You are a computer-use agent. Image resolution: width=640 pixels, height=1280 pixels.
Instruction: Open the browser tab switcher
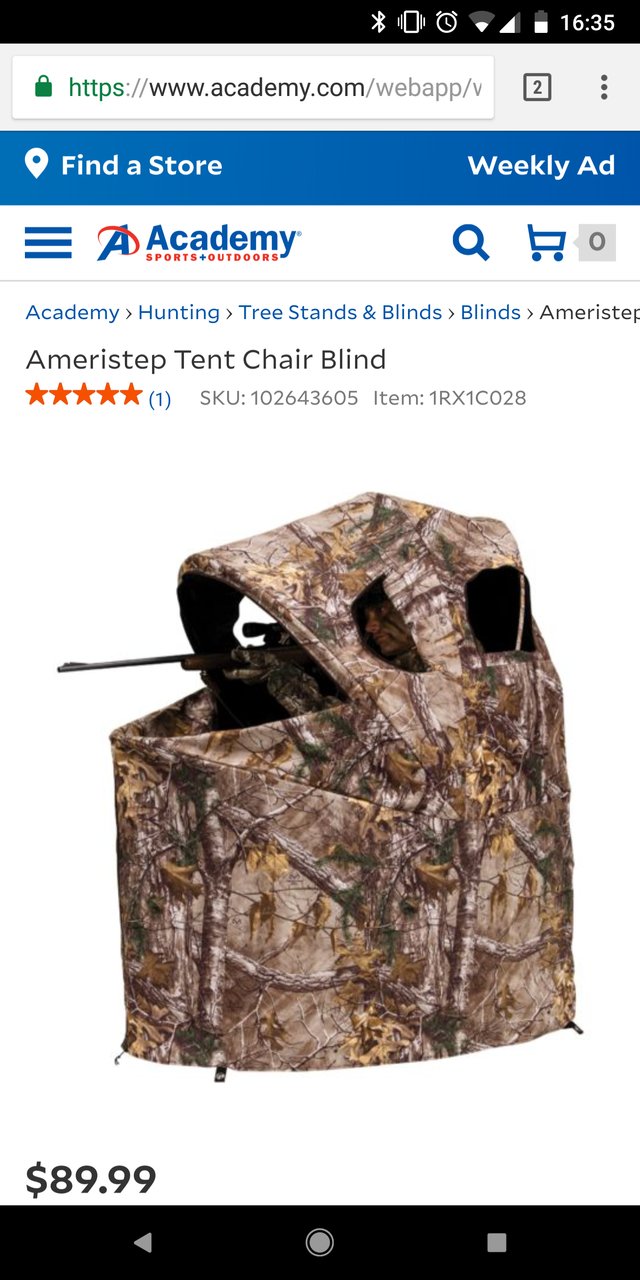point(537,88)
